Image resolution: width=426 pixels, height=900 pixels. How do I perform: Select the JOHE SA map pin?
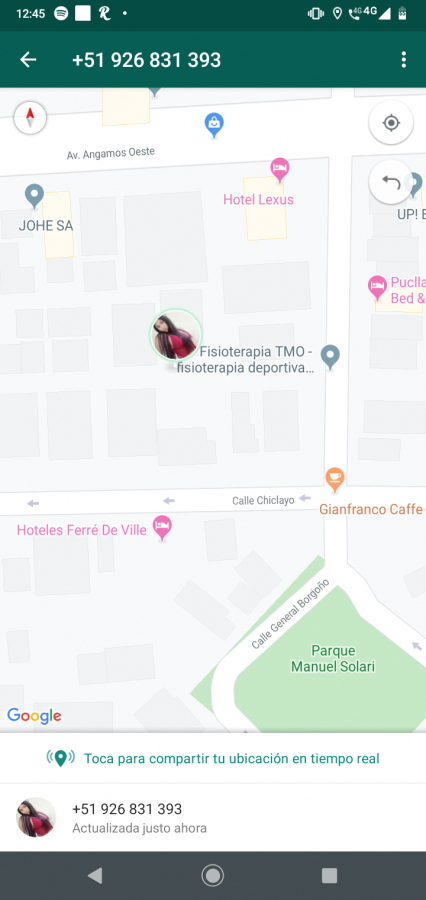click(x=34, y=196)
